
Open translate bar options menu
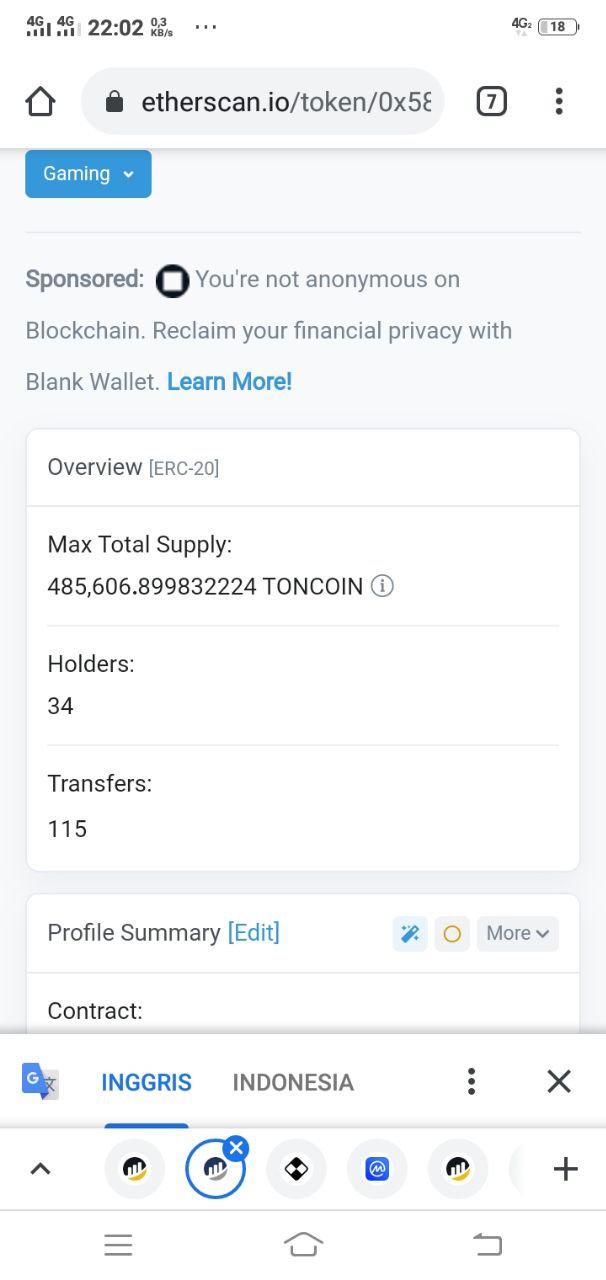coord(471,1081)
